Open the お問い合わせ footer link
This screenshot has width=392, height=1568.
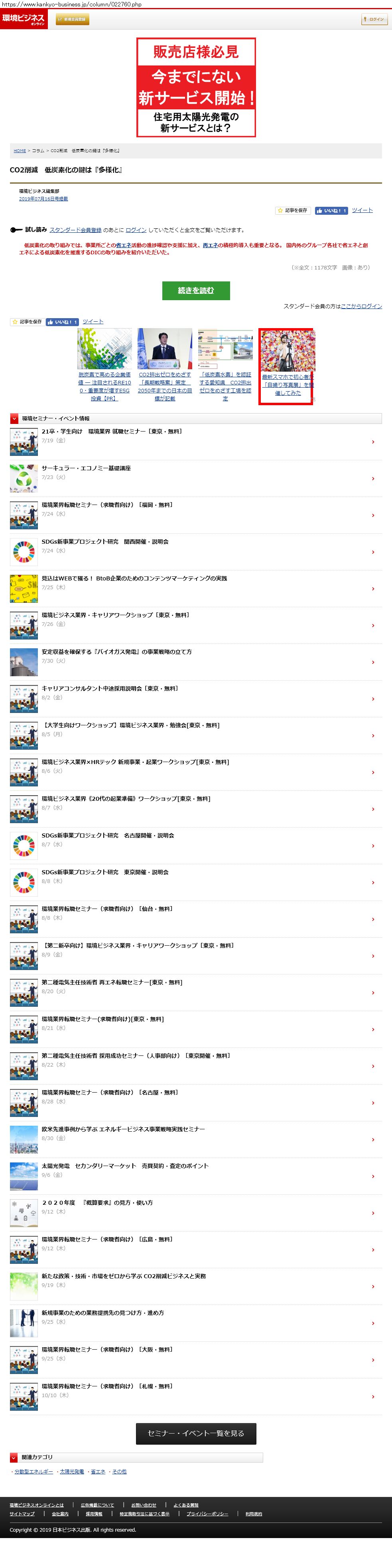coord(144,1505)
